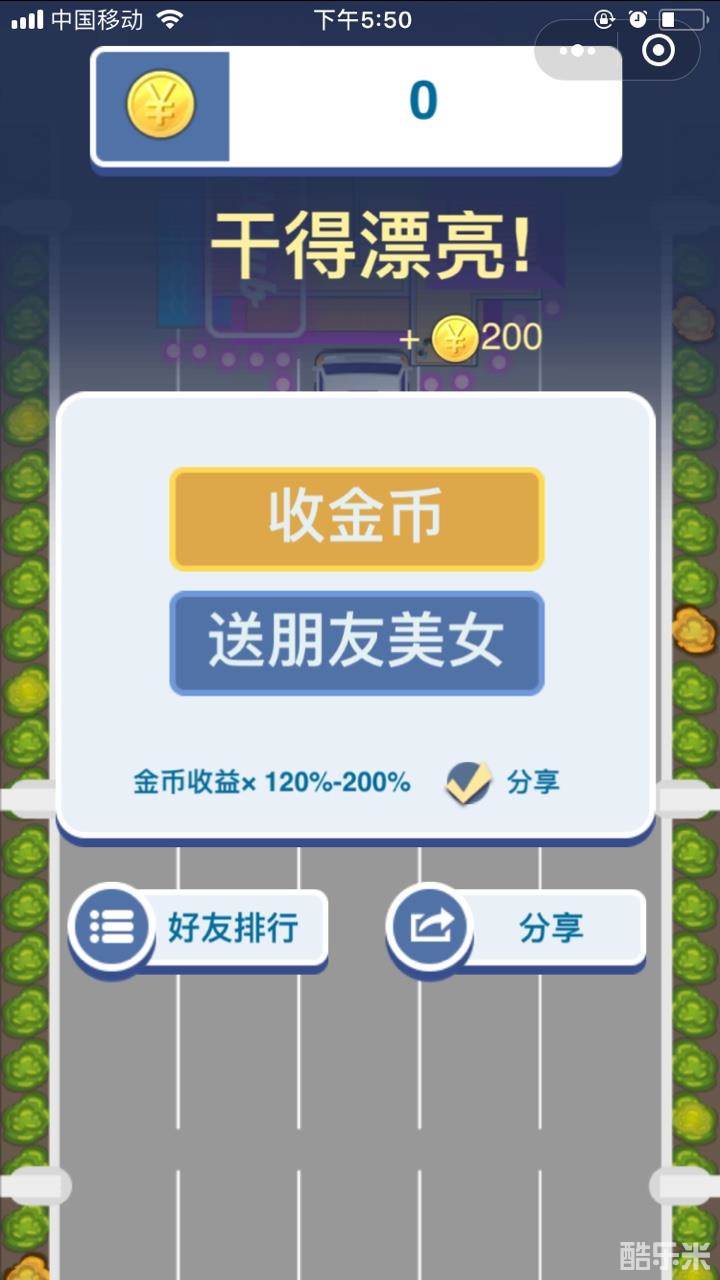The image size is (720, 1280).
Task: Click 送朋友美女 to gift a friend
Action: coord(356,644)
